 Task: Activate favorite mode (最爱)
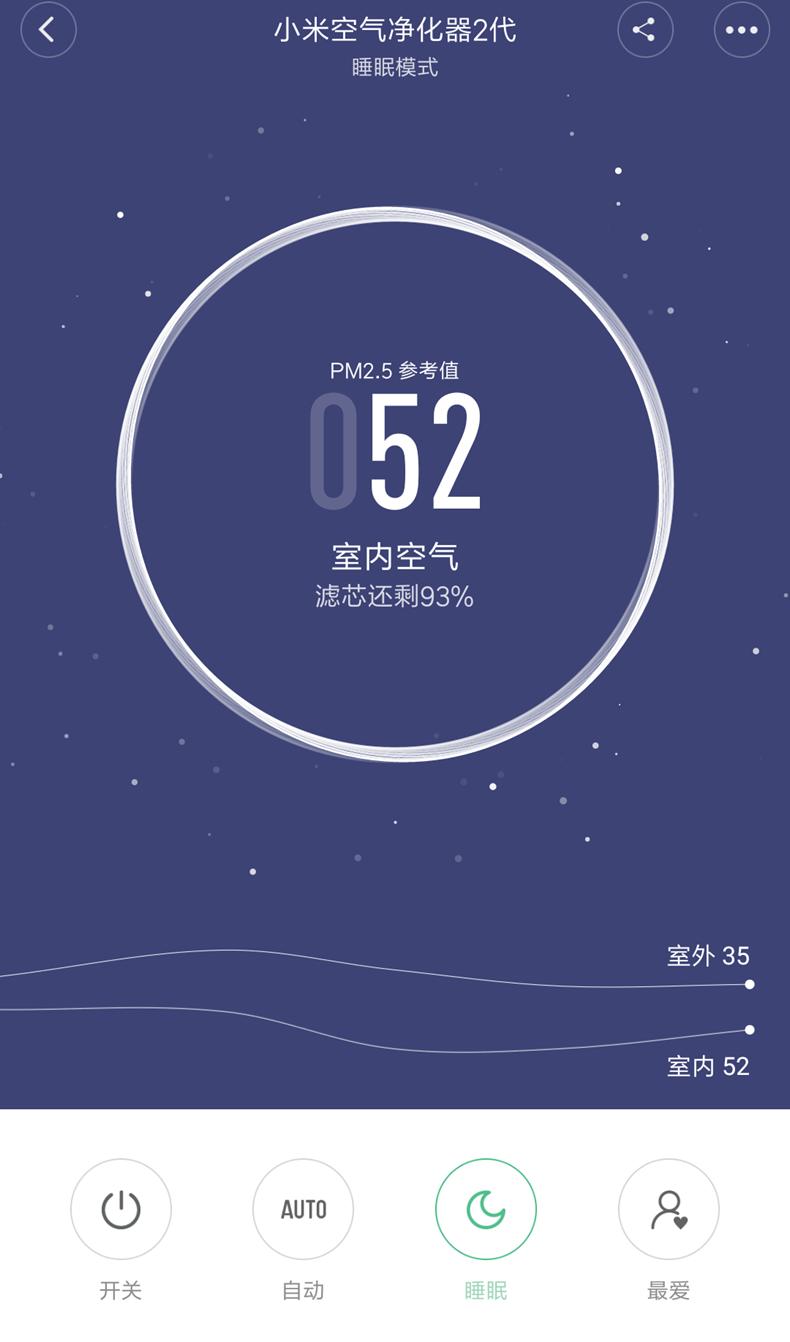[668, 1209]
